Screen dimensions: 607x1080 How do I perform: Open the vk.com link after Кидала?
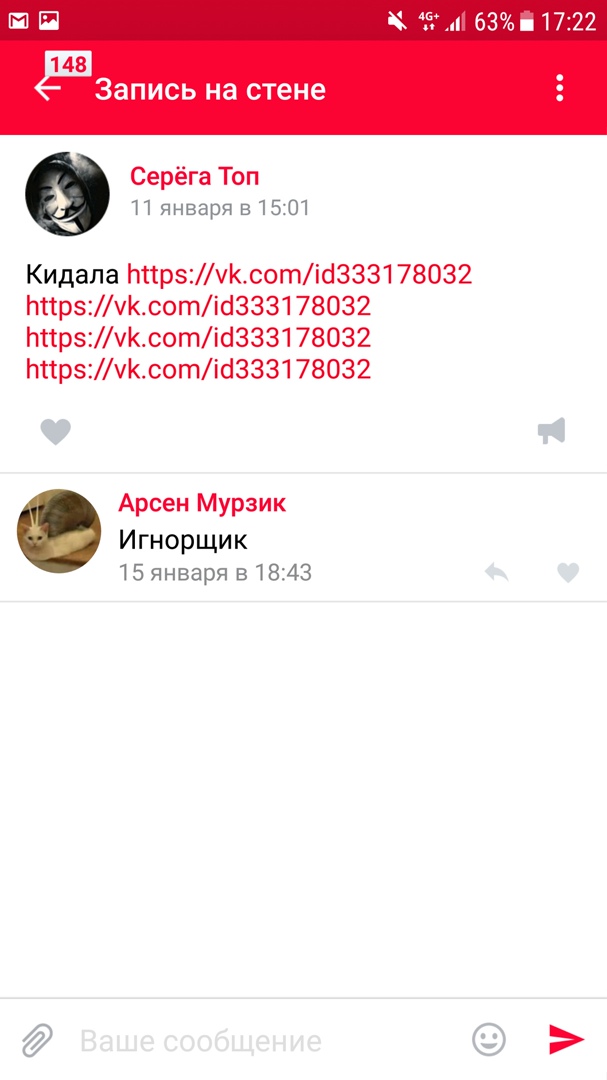pyautogui.click(x=299, y=274)
